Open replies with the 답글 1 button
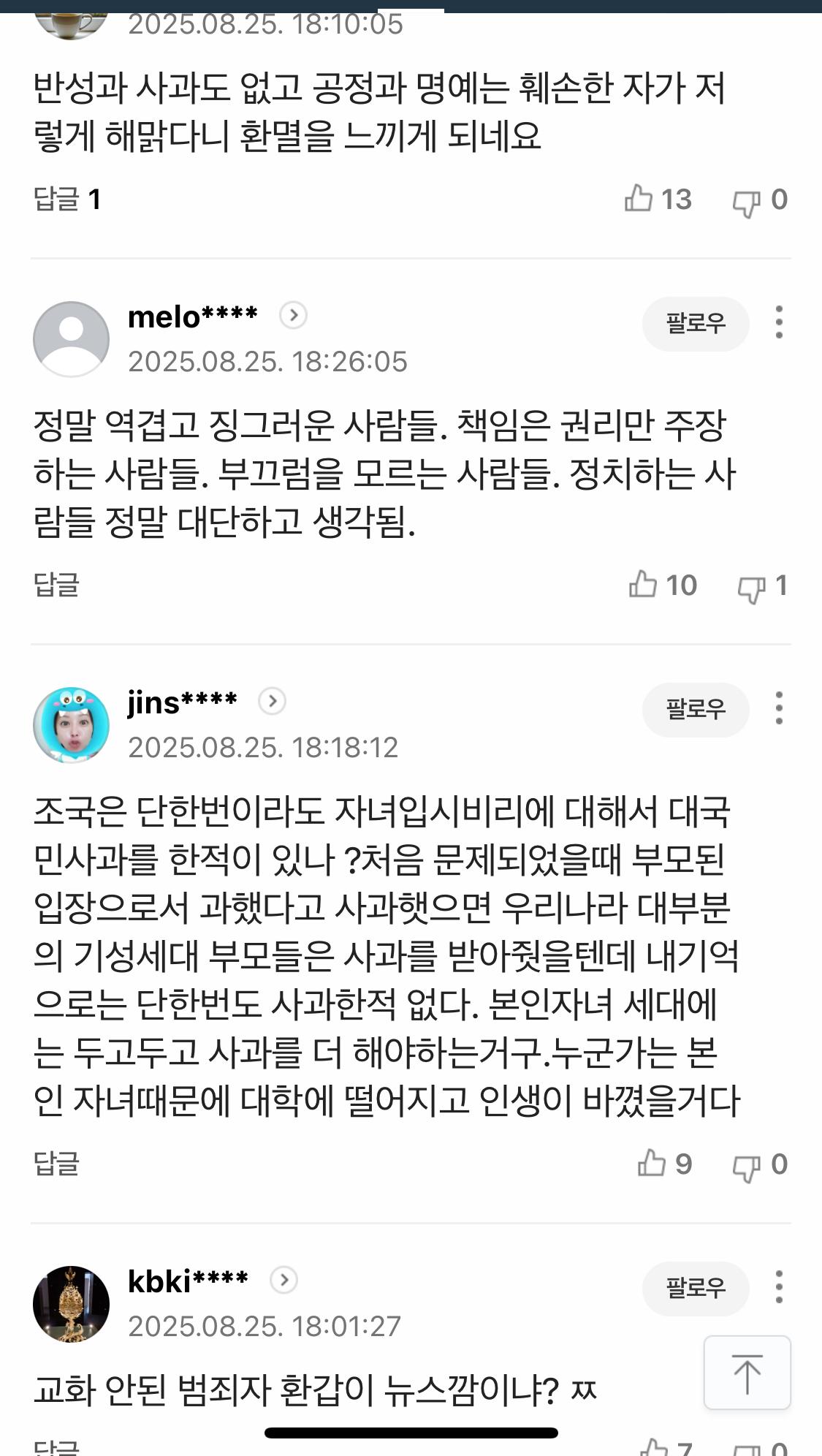Image resolution: width=822 pixels, height=1456 pixels. (x=66, y=199)
